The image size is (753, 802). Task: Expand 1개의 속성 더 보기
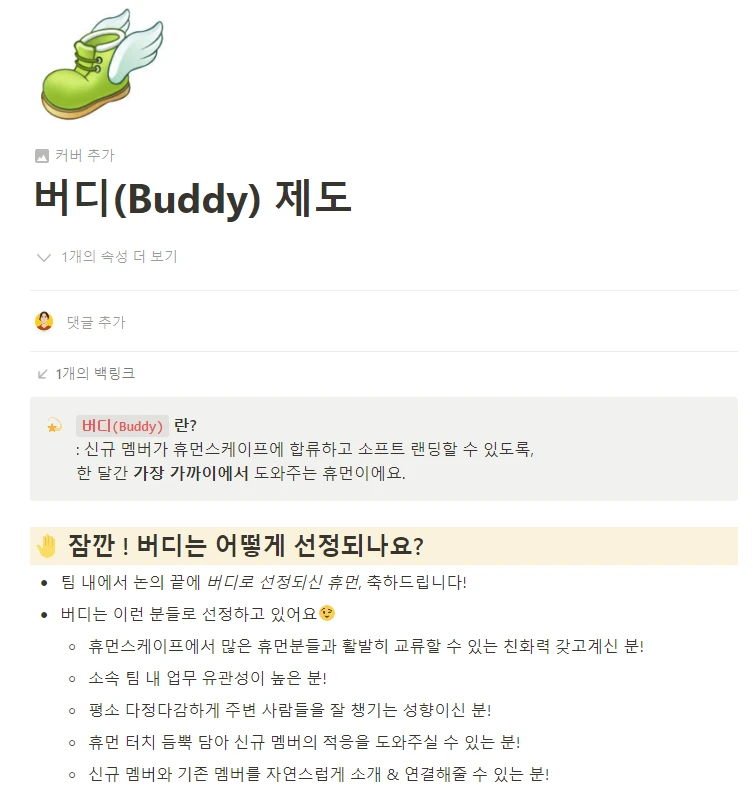107,257
